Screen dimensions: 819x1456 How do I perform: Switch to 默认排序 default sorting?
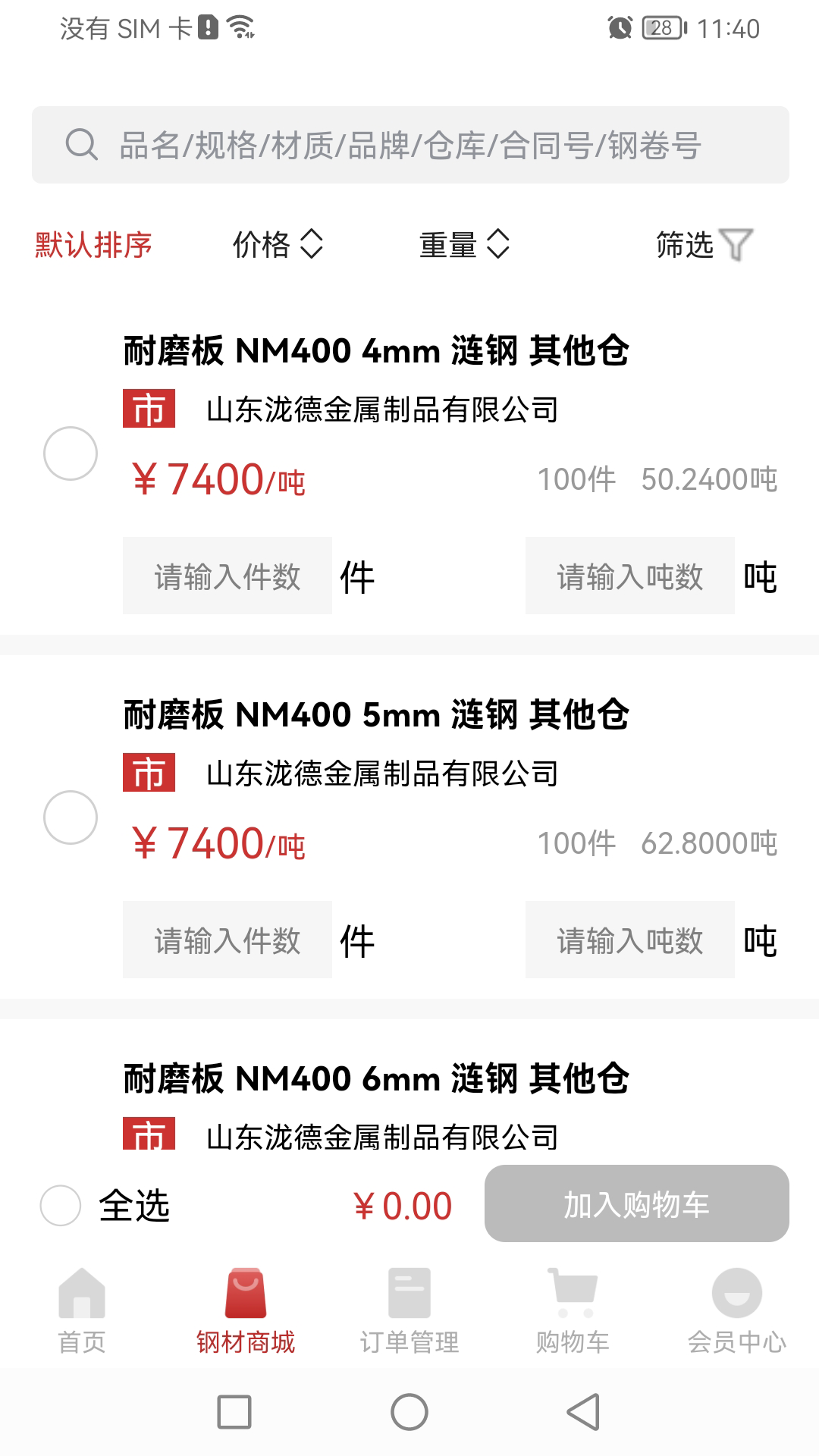(91, 246)
